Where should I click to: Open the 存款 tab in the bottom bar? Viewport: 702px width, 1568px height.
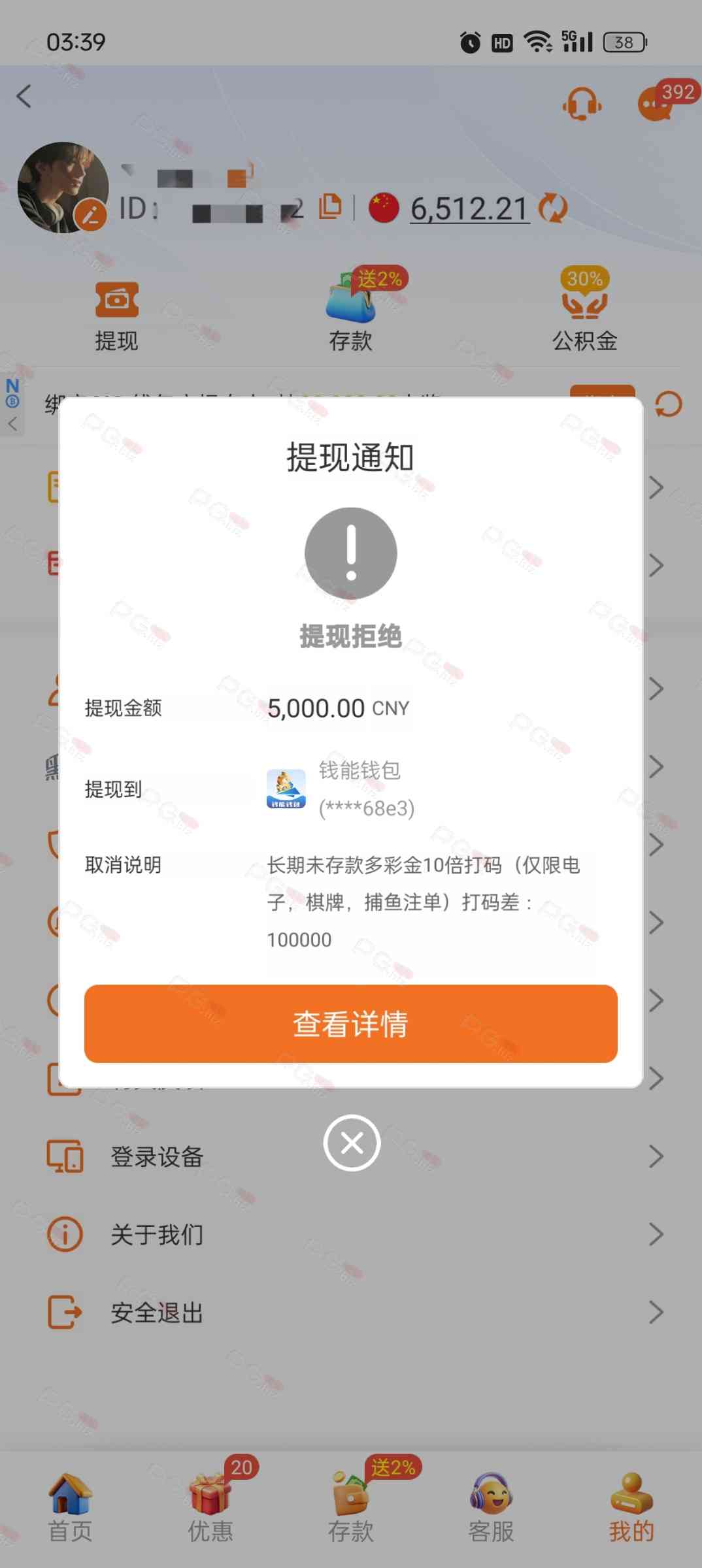350,1508
